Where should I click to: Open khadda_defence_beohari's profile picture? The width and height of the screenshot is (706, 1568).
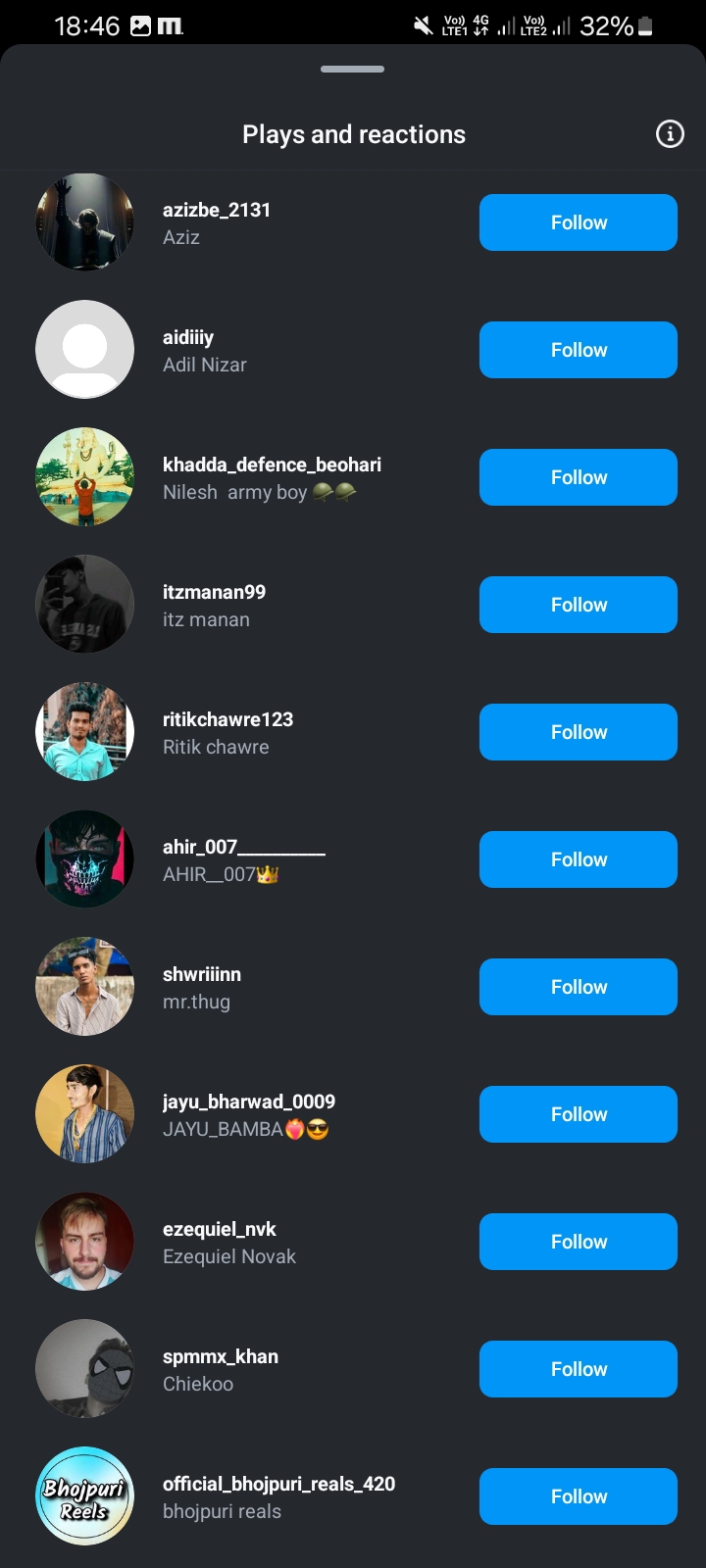pyautogui.click(x=85, y=477)
